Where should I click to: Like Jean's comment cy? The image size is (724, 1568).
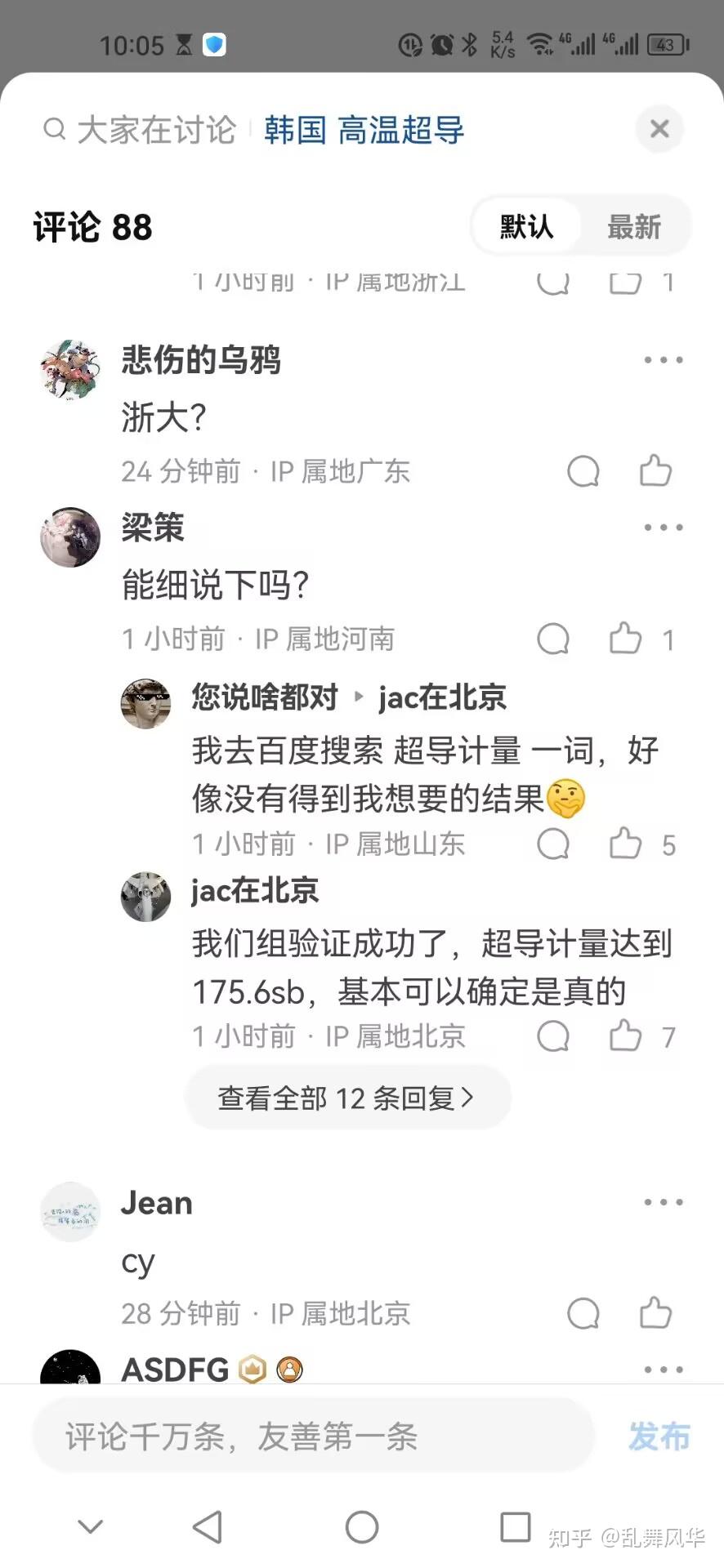click(x=655, y=1313)
